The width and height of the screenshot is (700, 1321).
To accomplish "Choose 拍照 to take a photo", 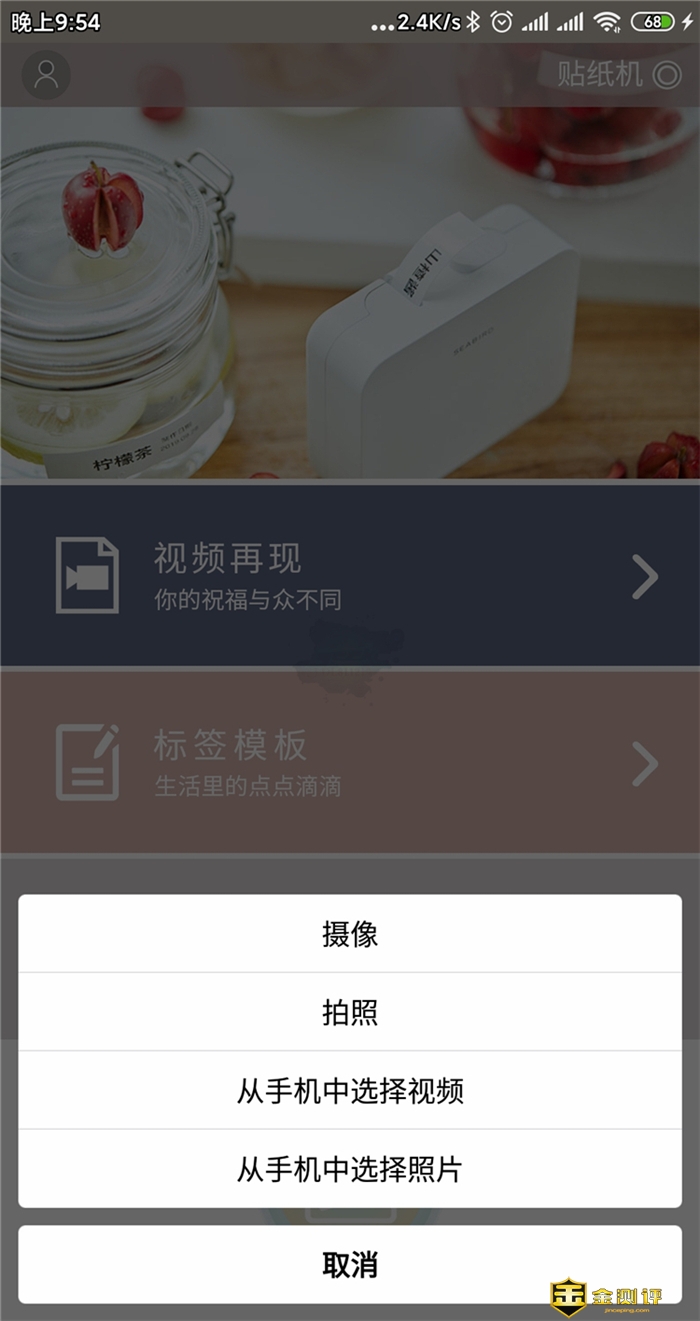I will point(350,1012).
